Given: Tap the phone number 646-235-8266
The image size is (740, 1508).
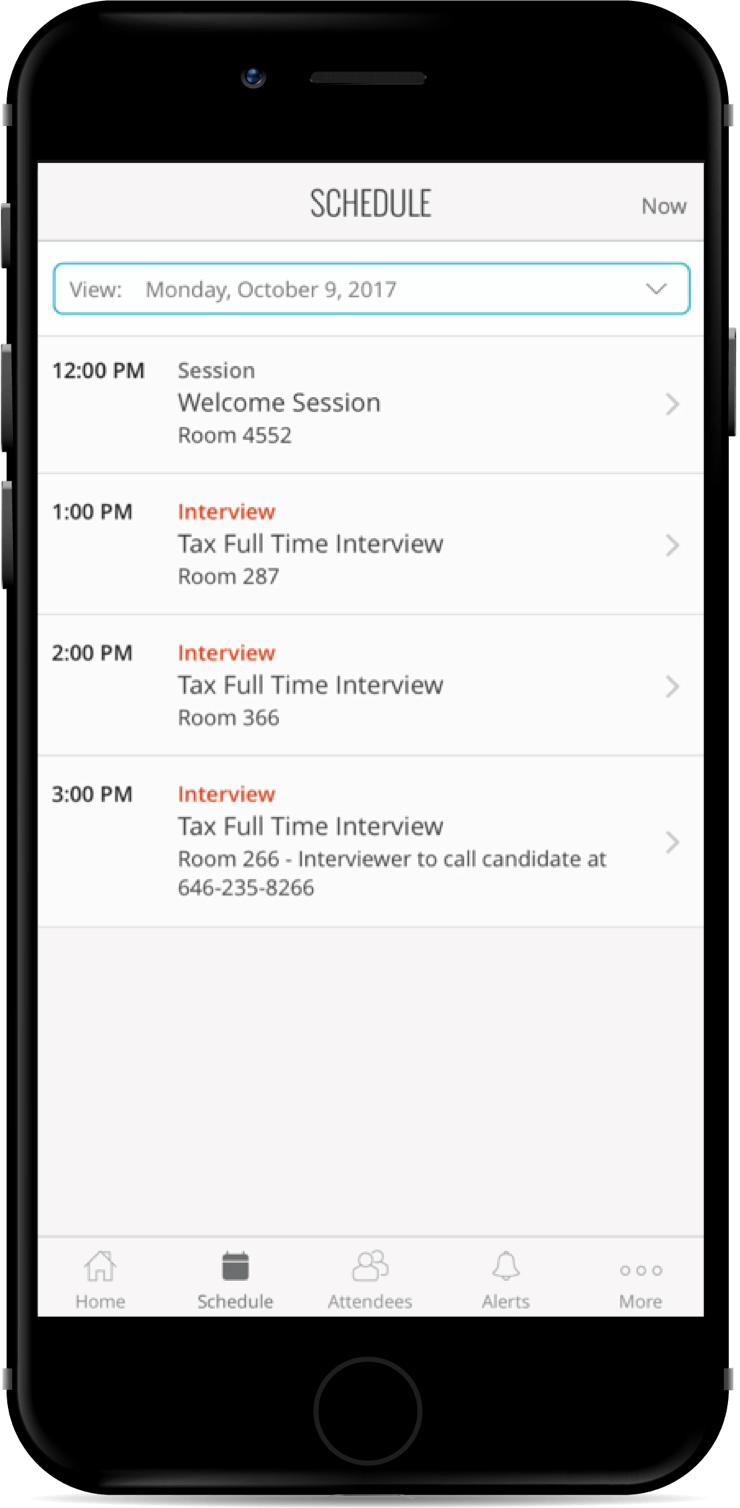Looking at the screenshot, I should [x=245, y=886].
